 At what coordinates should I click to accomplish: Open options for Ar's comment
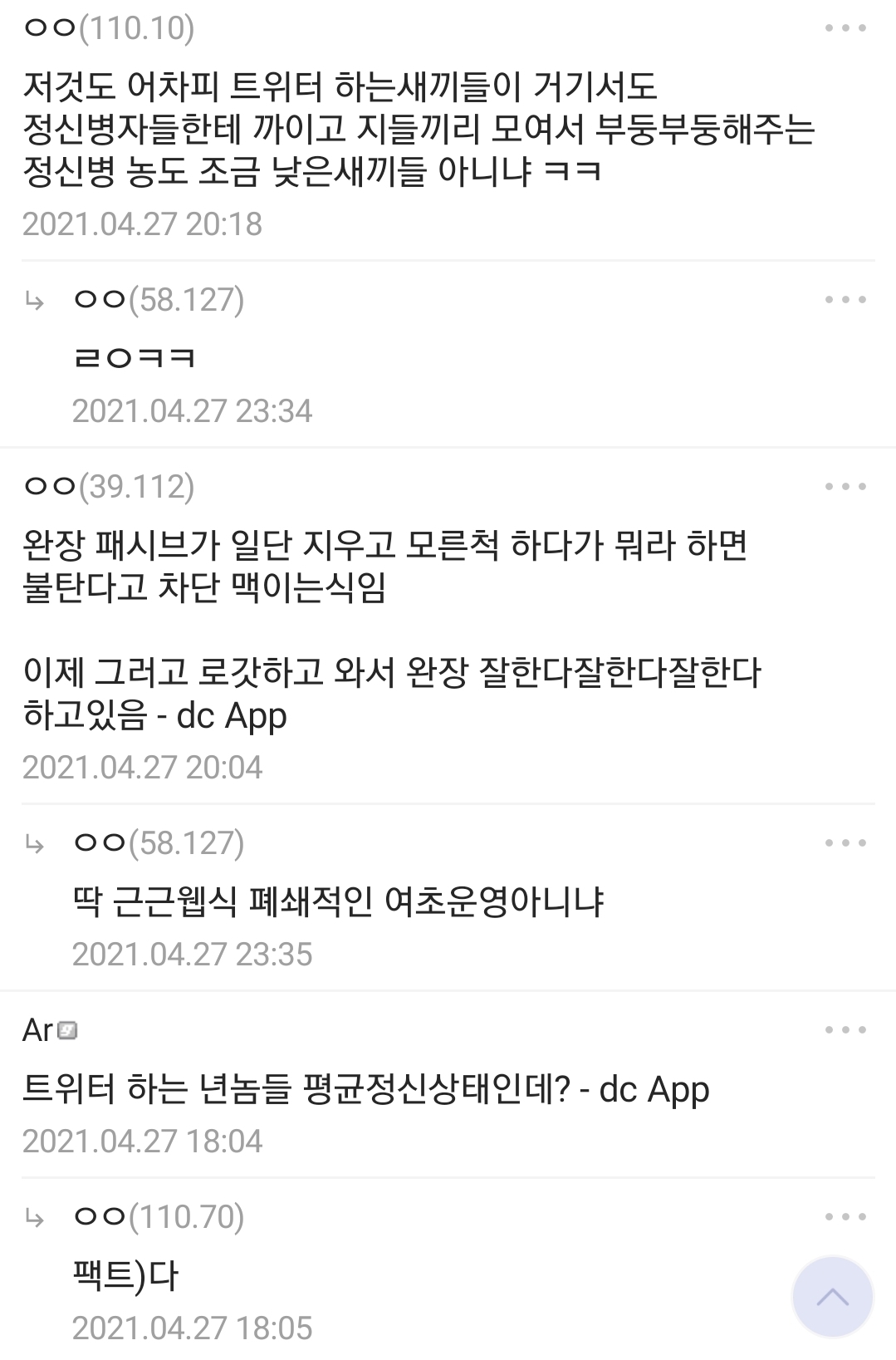coord(845,1030)
